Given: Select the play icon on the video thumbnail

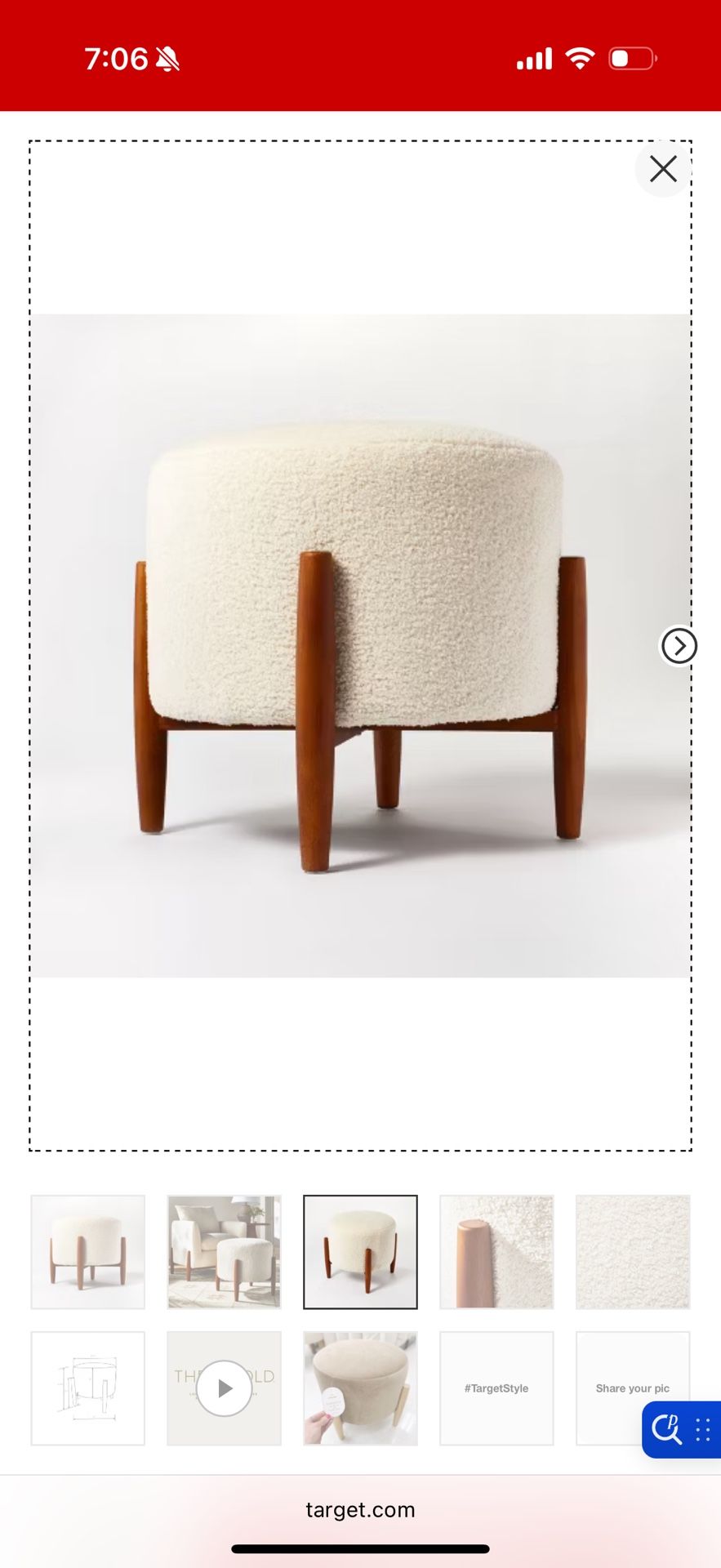Looking at the screenshot, I should tap(224, 1388).
